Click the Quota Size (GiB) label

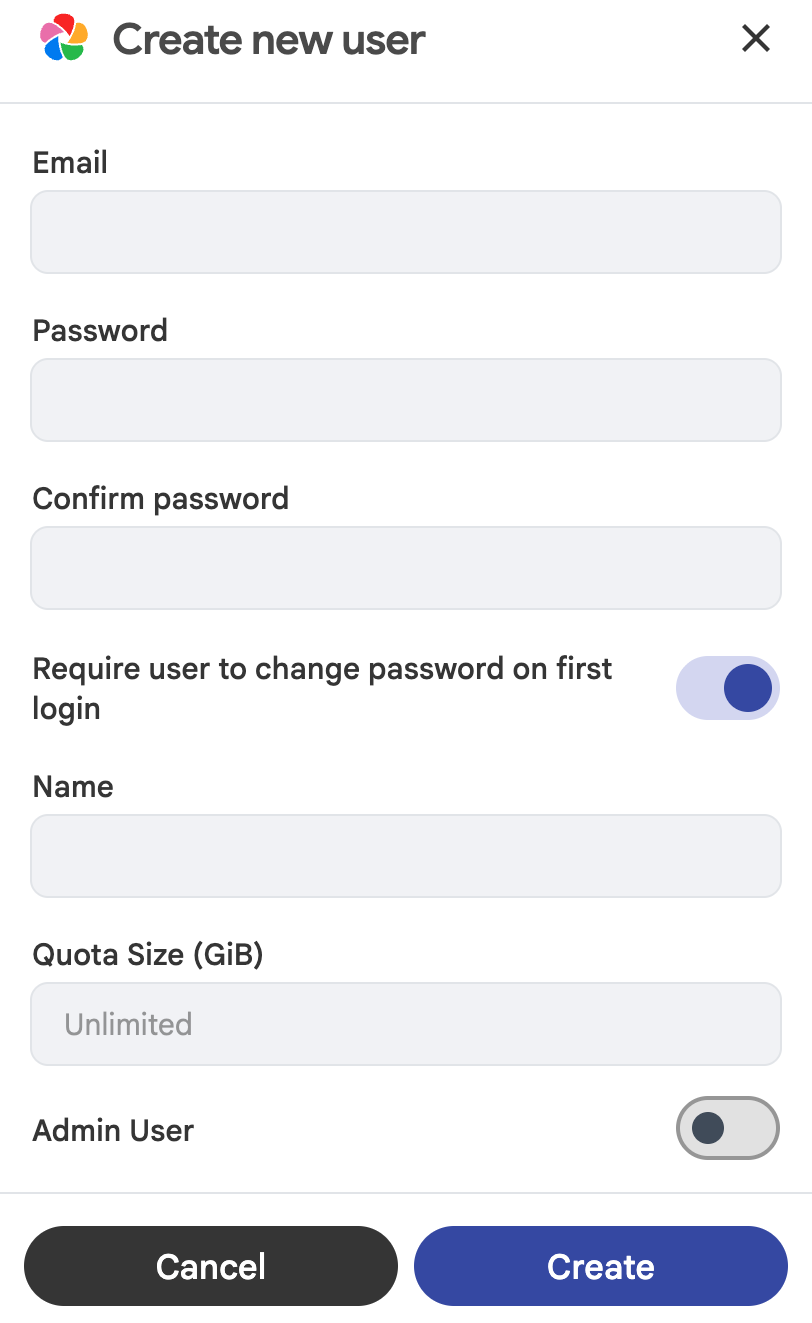point(147,954)
